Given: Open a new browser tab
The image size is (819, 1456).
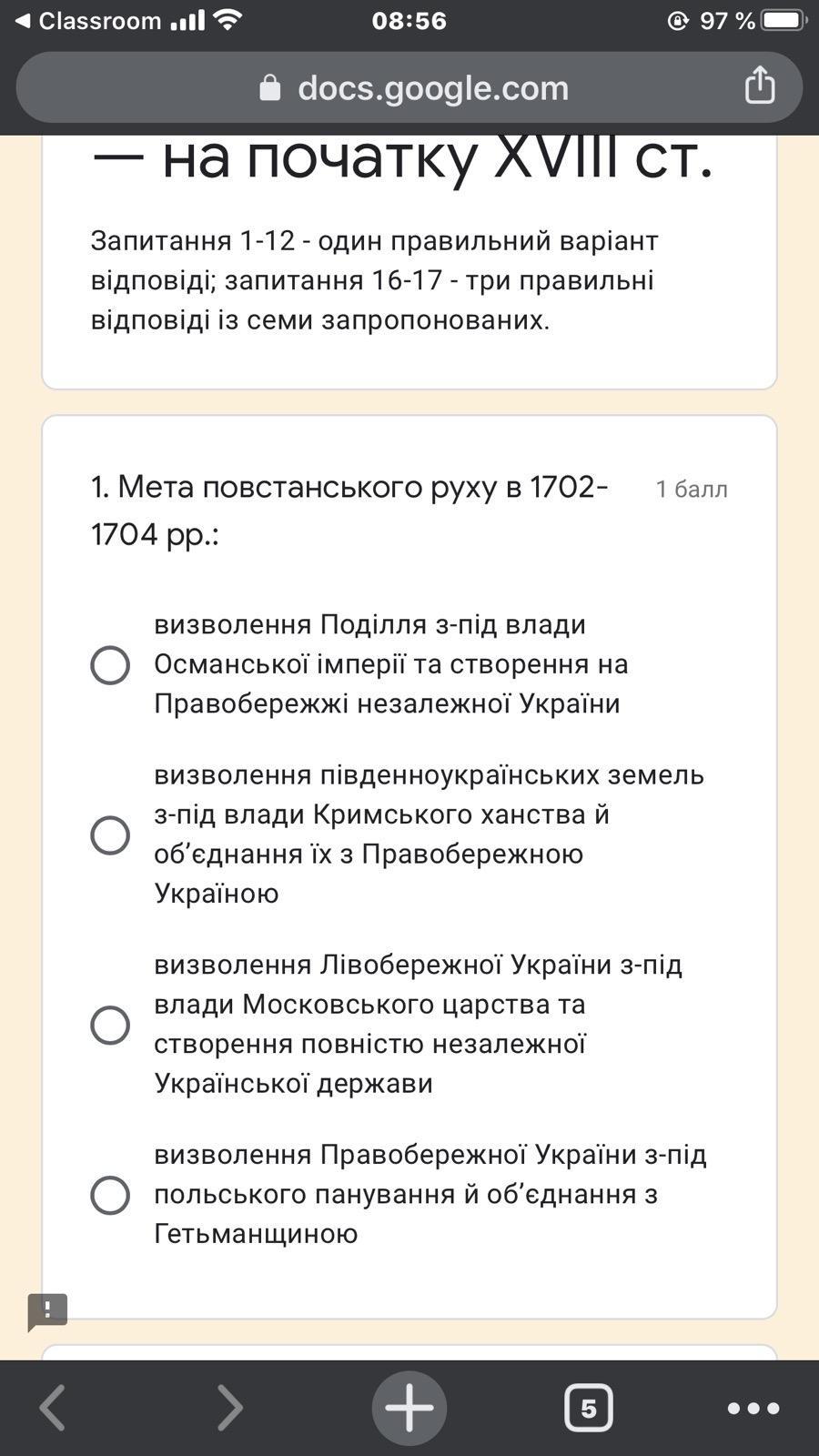Looking at the screenshot, I should [409, 1408].
